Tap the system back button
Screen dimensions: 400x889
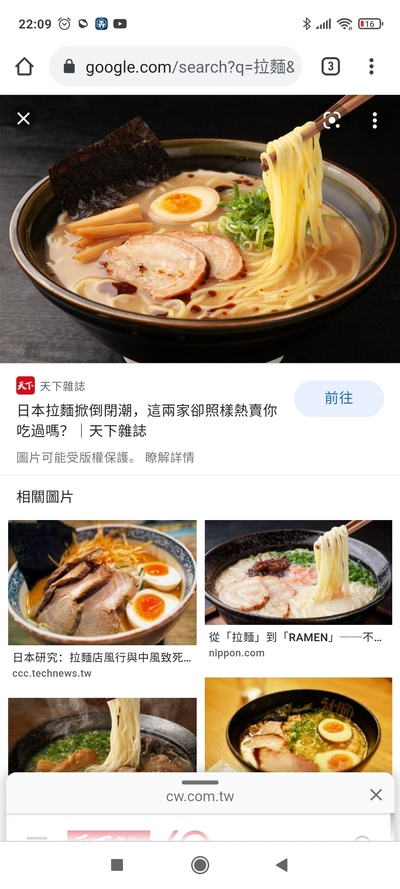[x=282, y=865]
